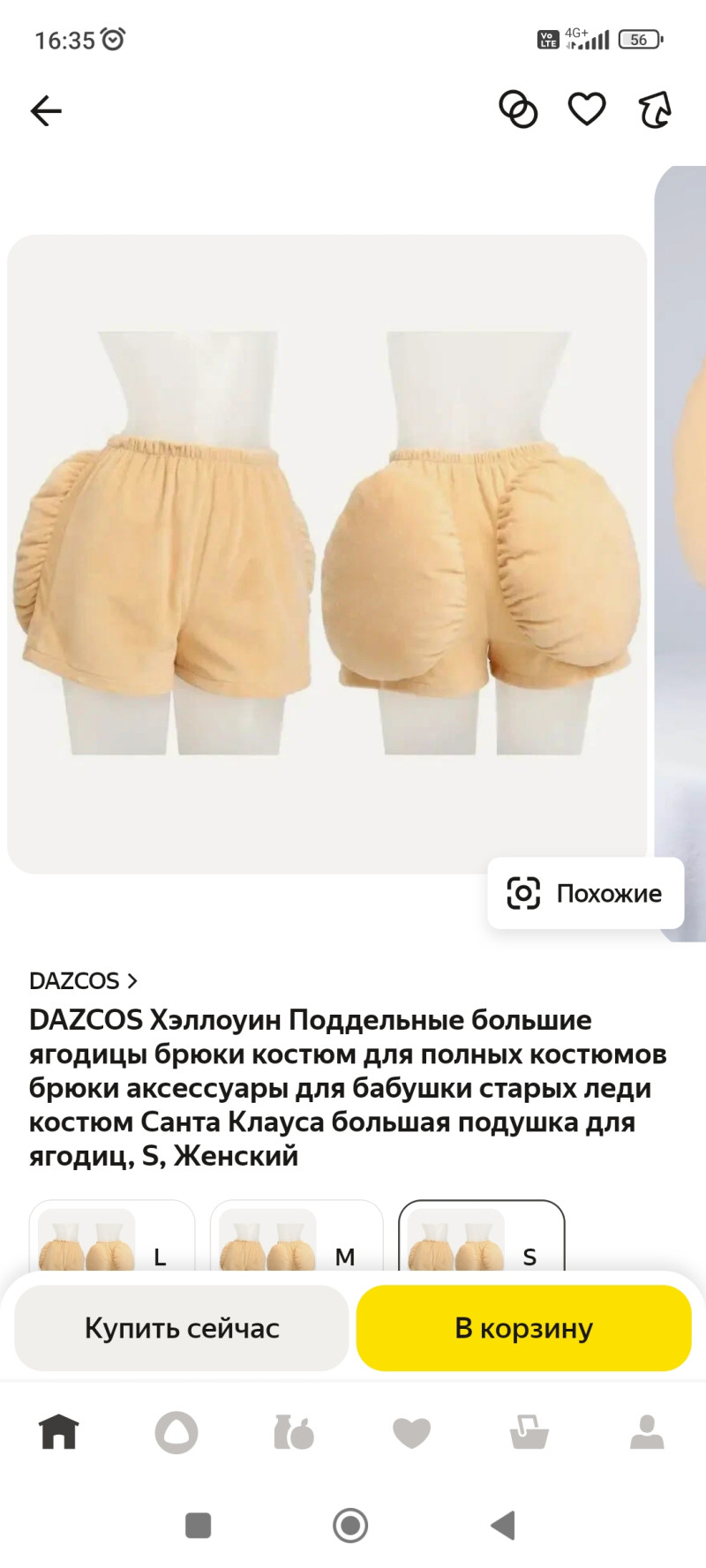Tap the system home circle button
Screen dimensions: 706x1568
tap(350, 1525)
